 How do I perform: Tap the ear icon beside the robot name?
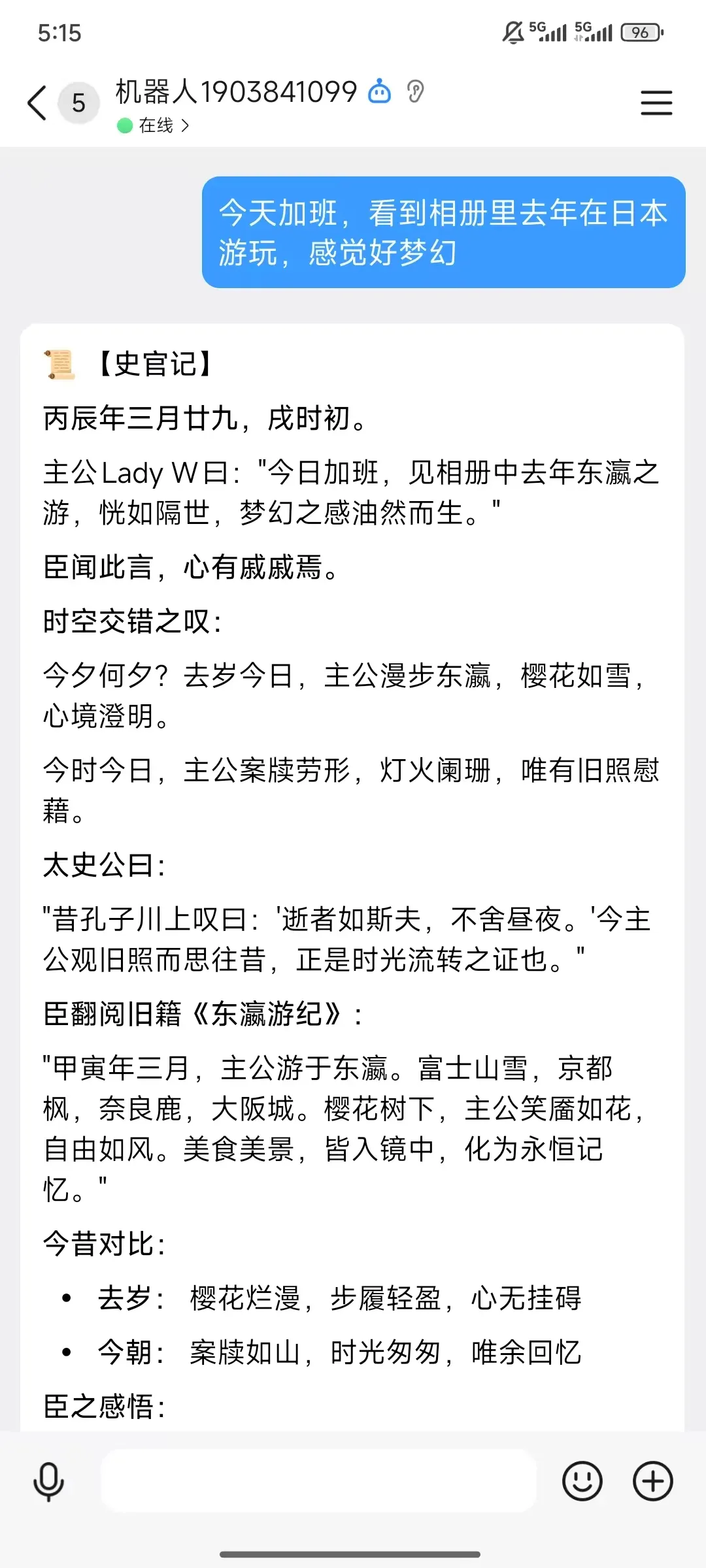(x=416, y=92)
